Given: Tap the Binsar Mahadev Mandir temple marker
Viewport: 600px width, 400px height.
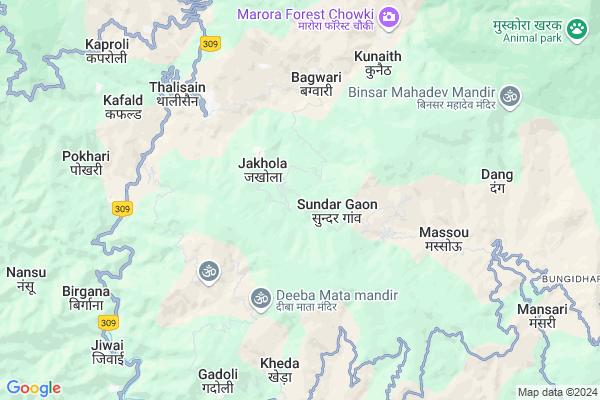Looking at the screenshot, I should [509, 96].
